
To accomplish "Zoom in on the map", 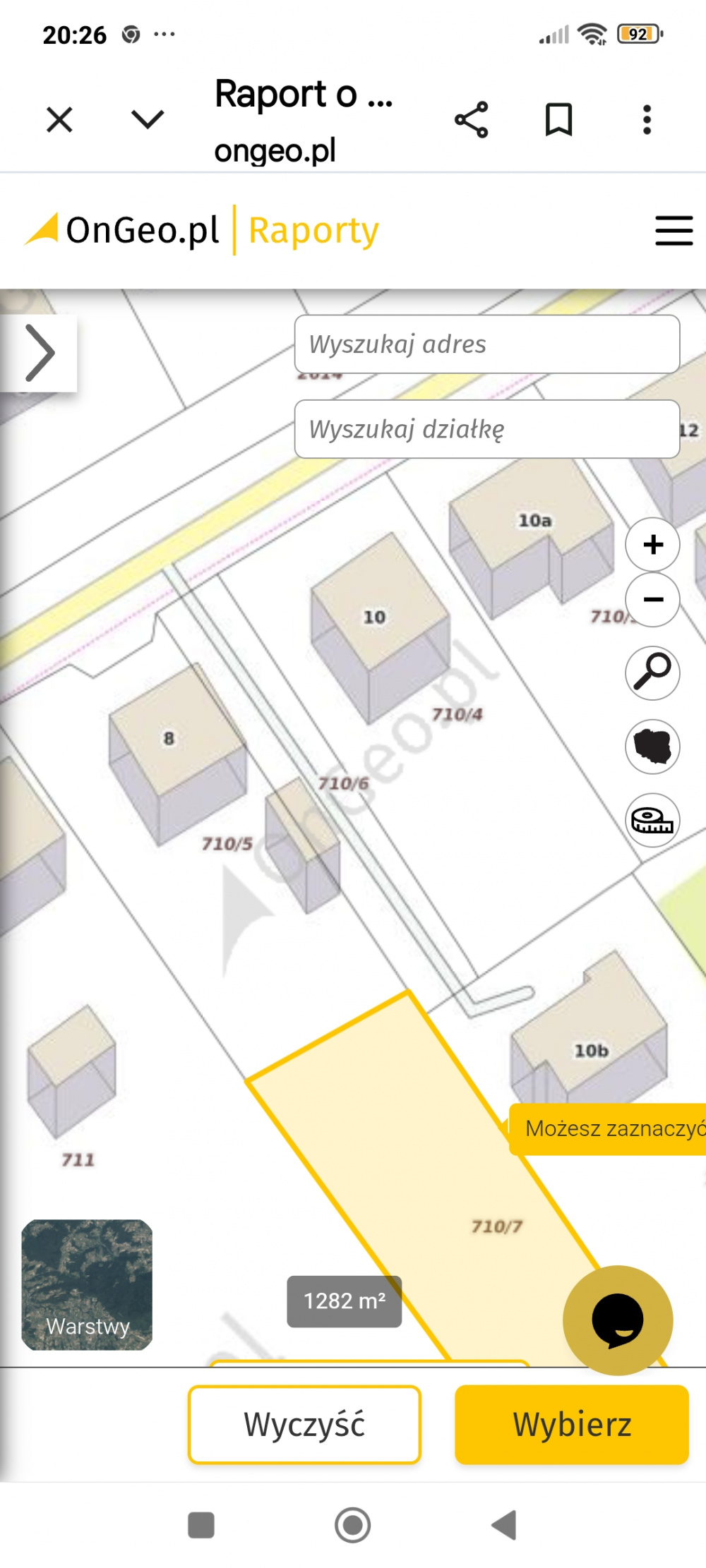I will pyautogui.click(x=653, y=545).
